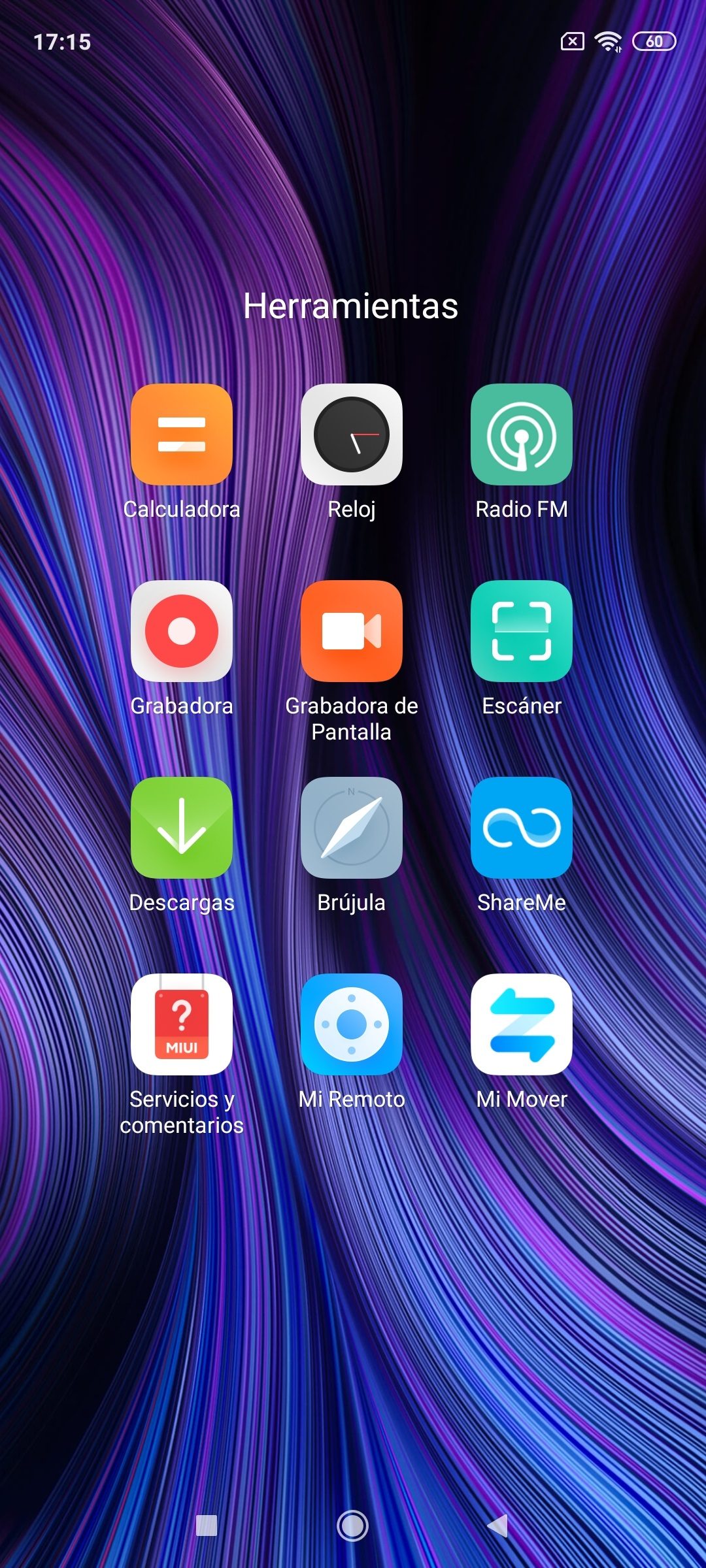The height and width of the screenshot is (1568, 706).
Task: Tap the back navigation button
Action: click(498, 1526)
